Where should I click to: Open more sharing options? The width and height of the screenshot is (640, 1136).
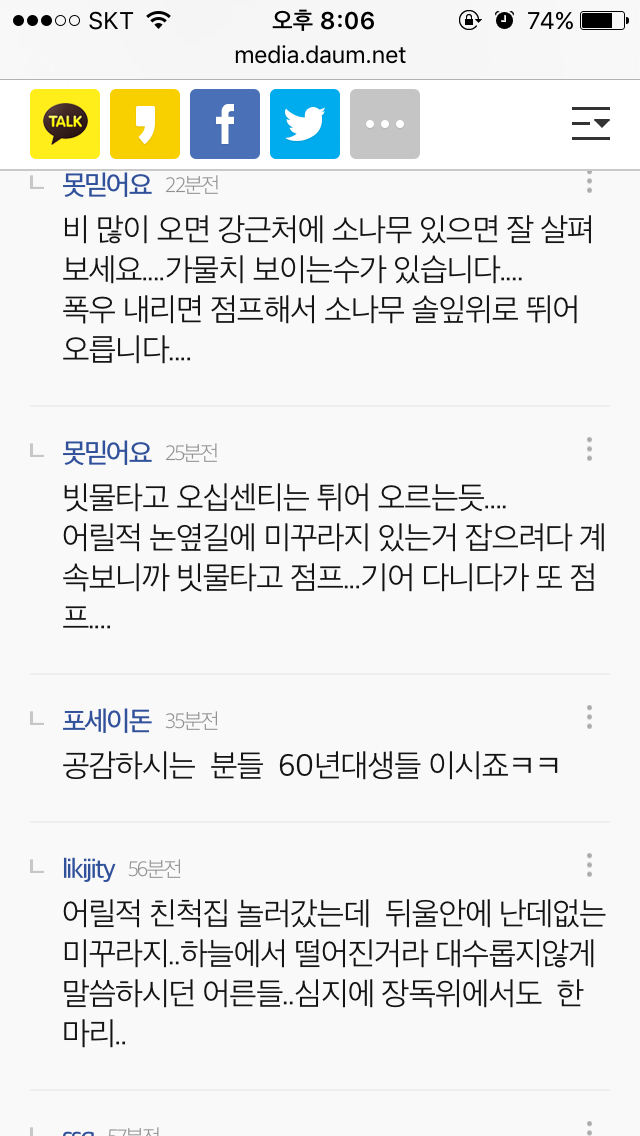click(385, 124)
